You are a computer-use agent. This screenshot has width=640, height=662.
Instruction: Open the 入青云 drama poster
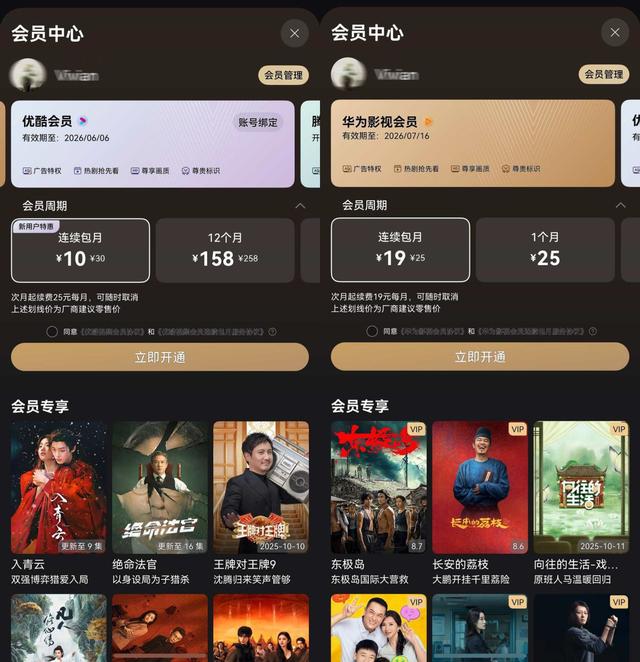[59, 487]
